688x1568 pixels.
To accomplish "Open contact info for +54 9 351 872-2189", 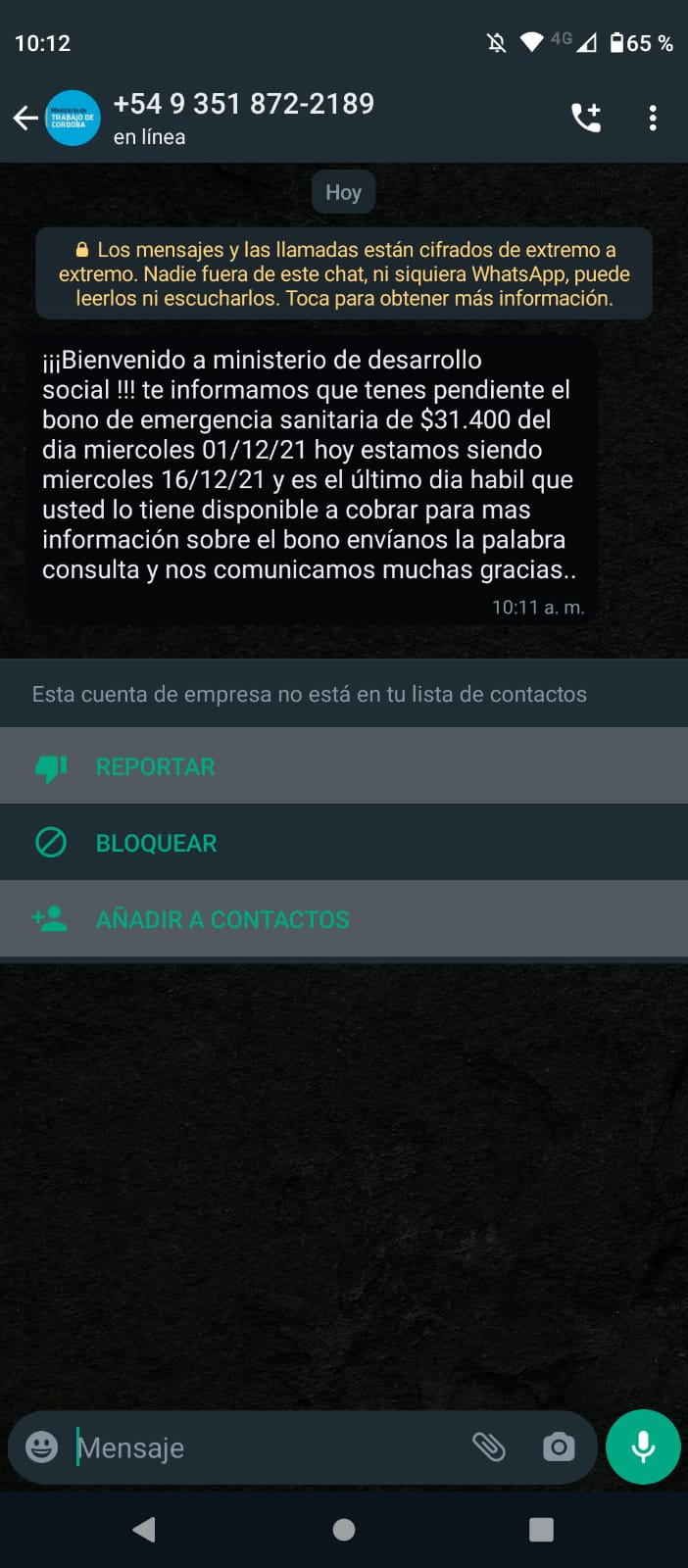I will pos(243,118).
